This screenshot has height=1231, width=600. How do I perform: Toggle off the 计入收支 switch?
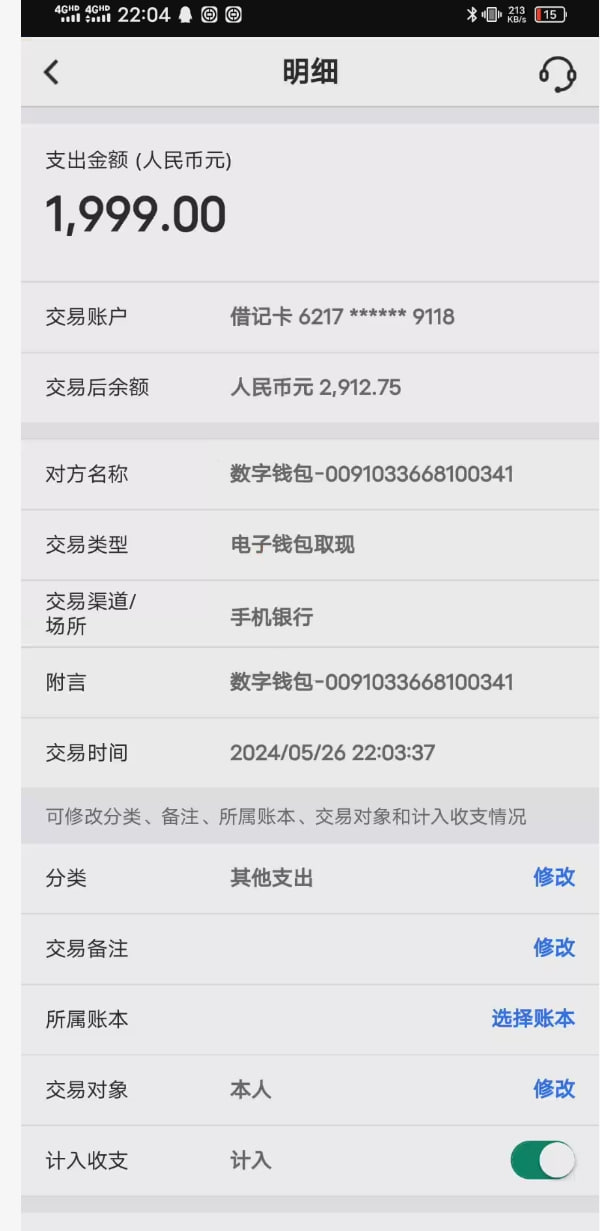pyautogui.click(x=543, y=1160)
